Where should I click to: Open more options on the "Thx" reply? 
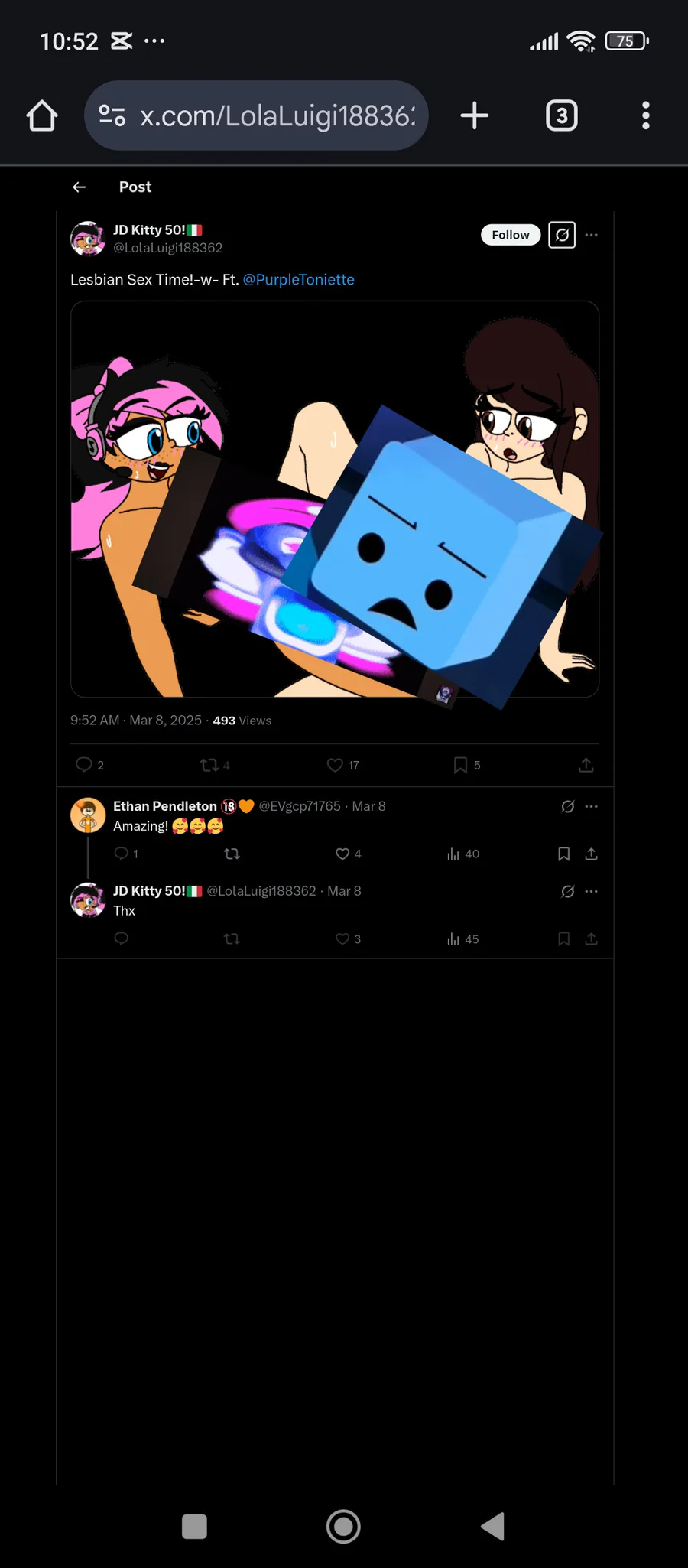pos(592,891)
